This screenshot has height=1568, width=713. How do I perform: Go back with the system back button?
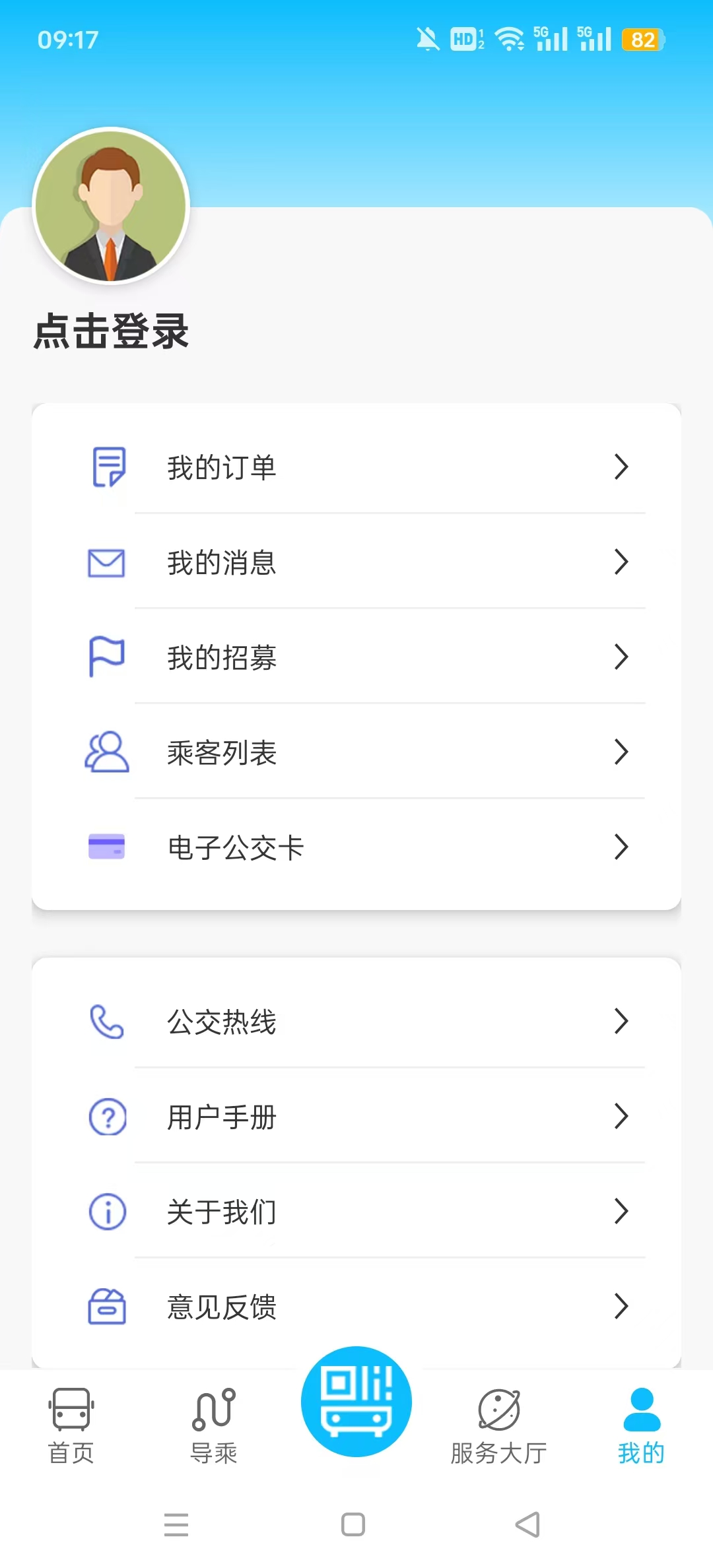(527, 1524)
